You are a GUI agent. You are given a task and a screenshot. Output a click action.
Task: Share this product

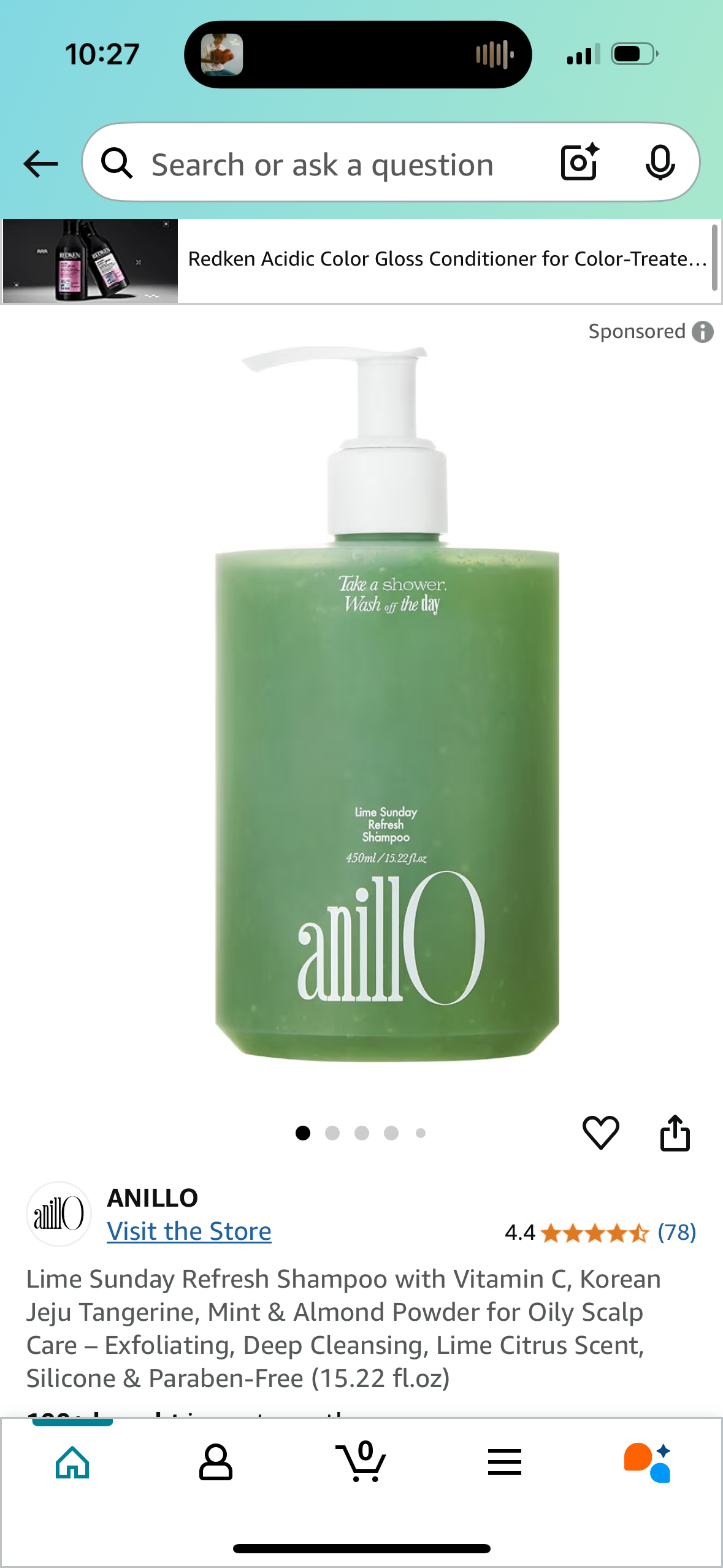[675, 1132]
